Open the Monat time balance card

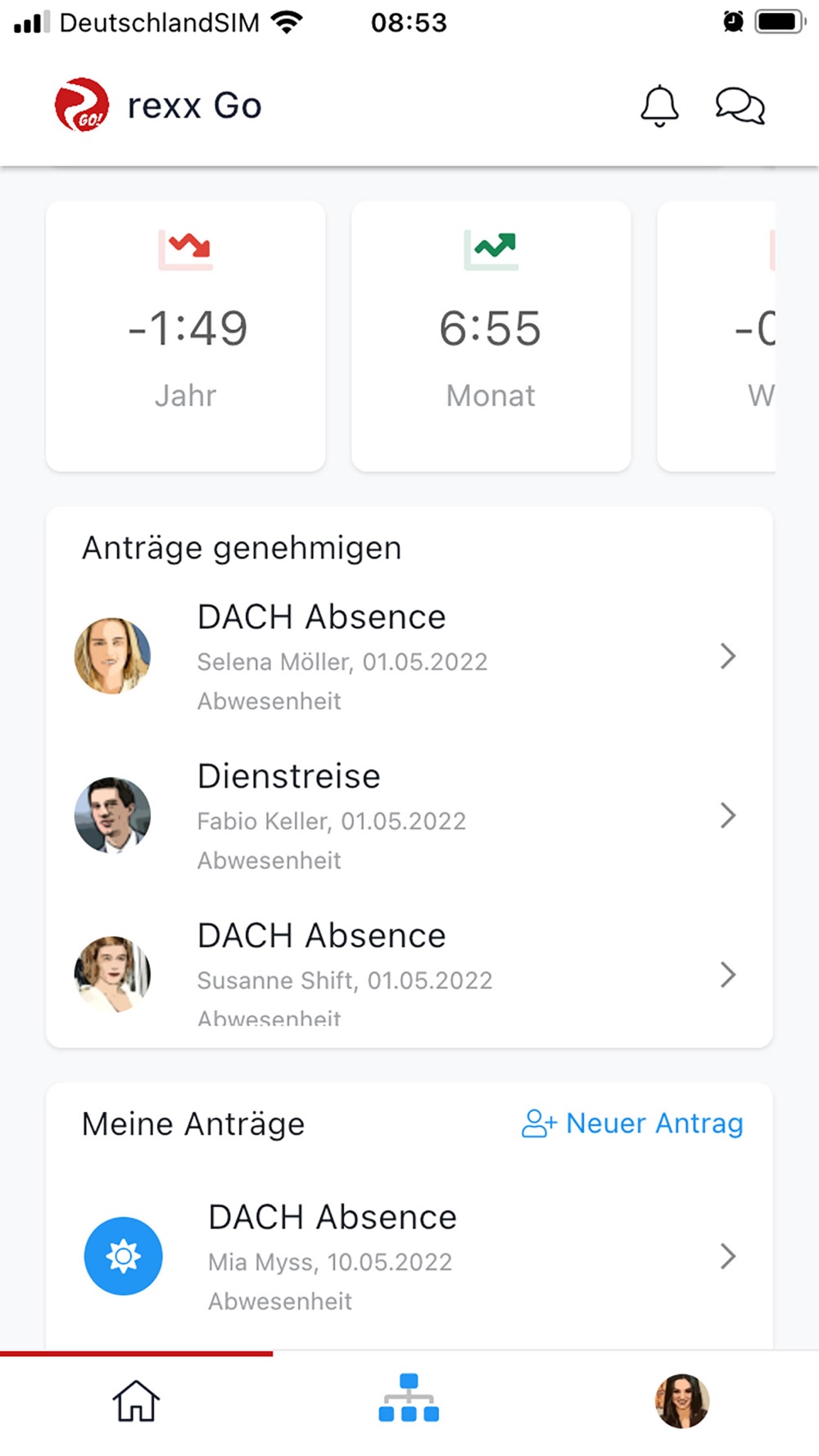point(491,336)
